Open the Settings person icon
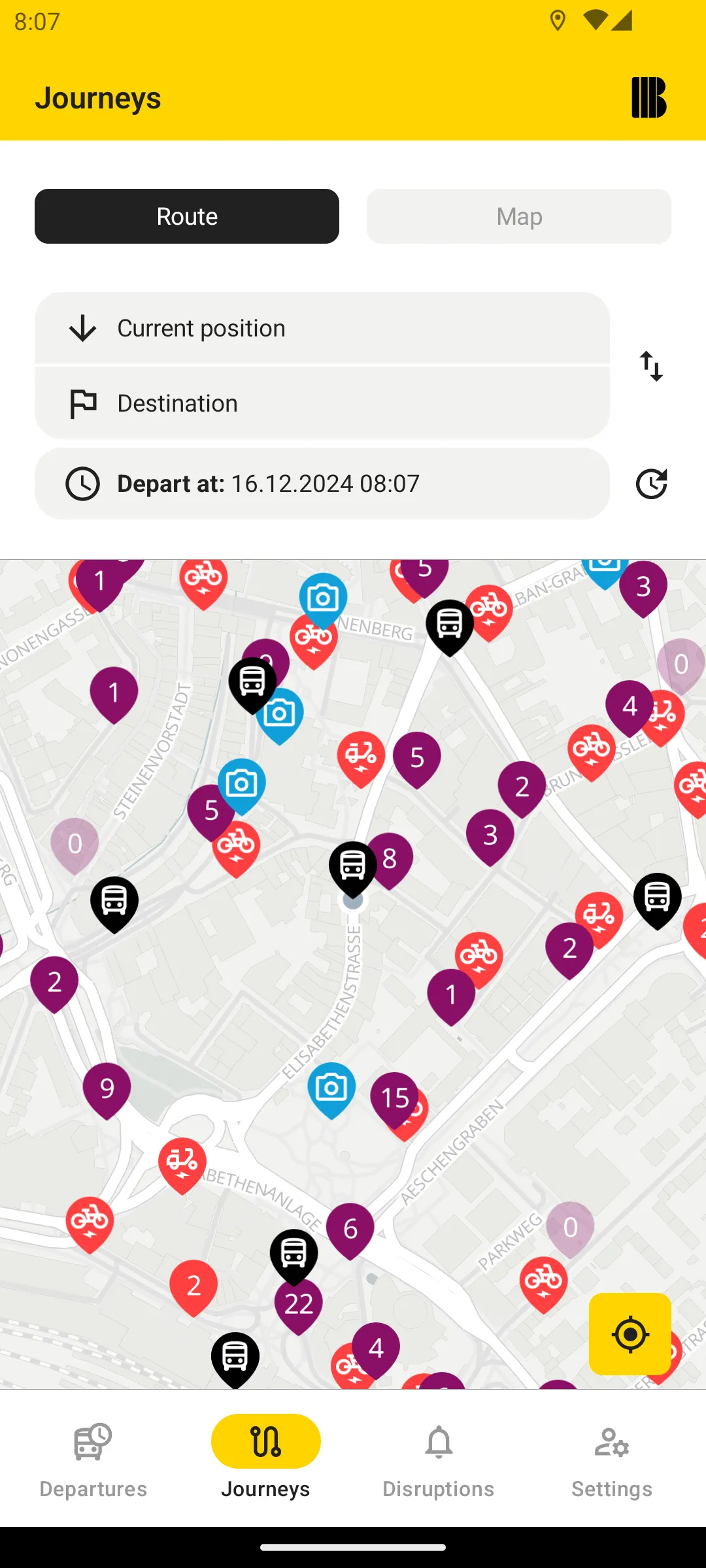 (611, 1444)
